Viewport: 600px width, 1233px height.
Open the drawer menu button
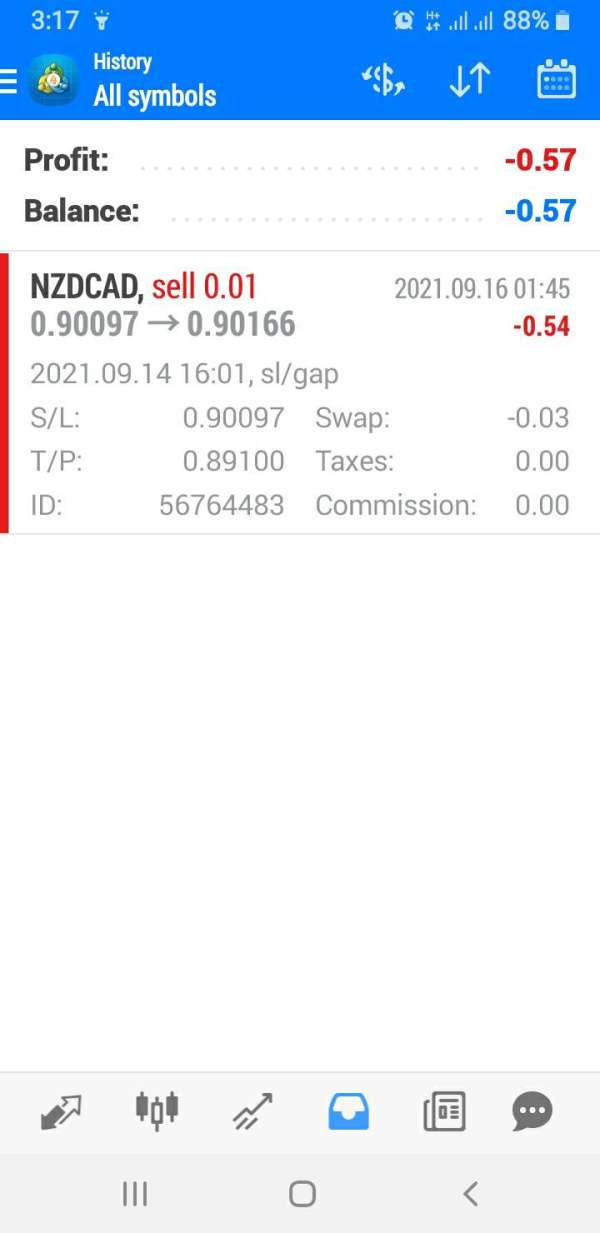coord(9,81)
